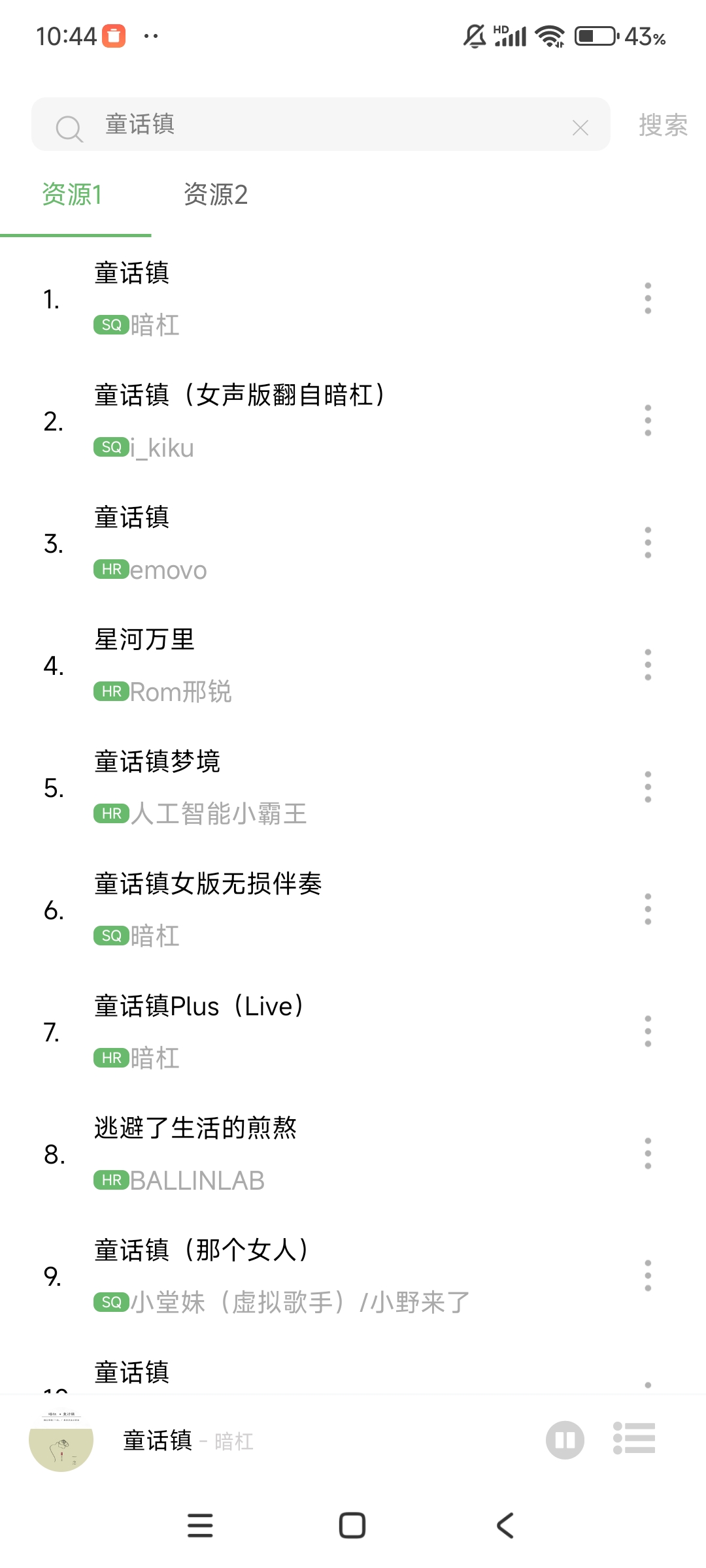Open more options for 童话镇 by emovo
The image size is (706, 1568).
click(648, 543)
